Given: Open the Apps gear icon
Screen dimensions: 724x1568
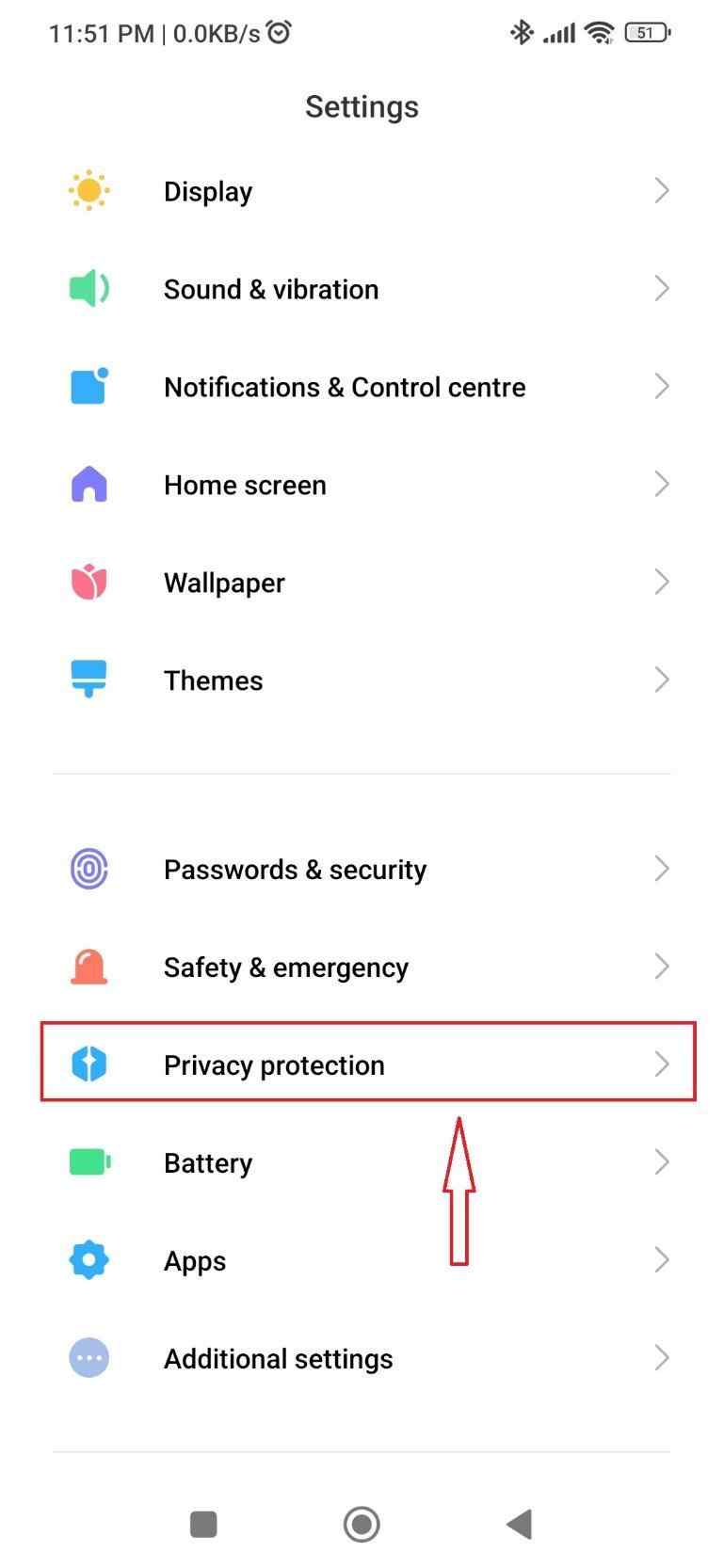Looking at the screenshot, I should [x=88, y=1260].
